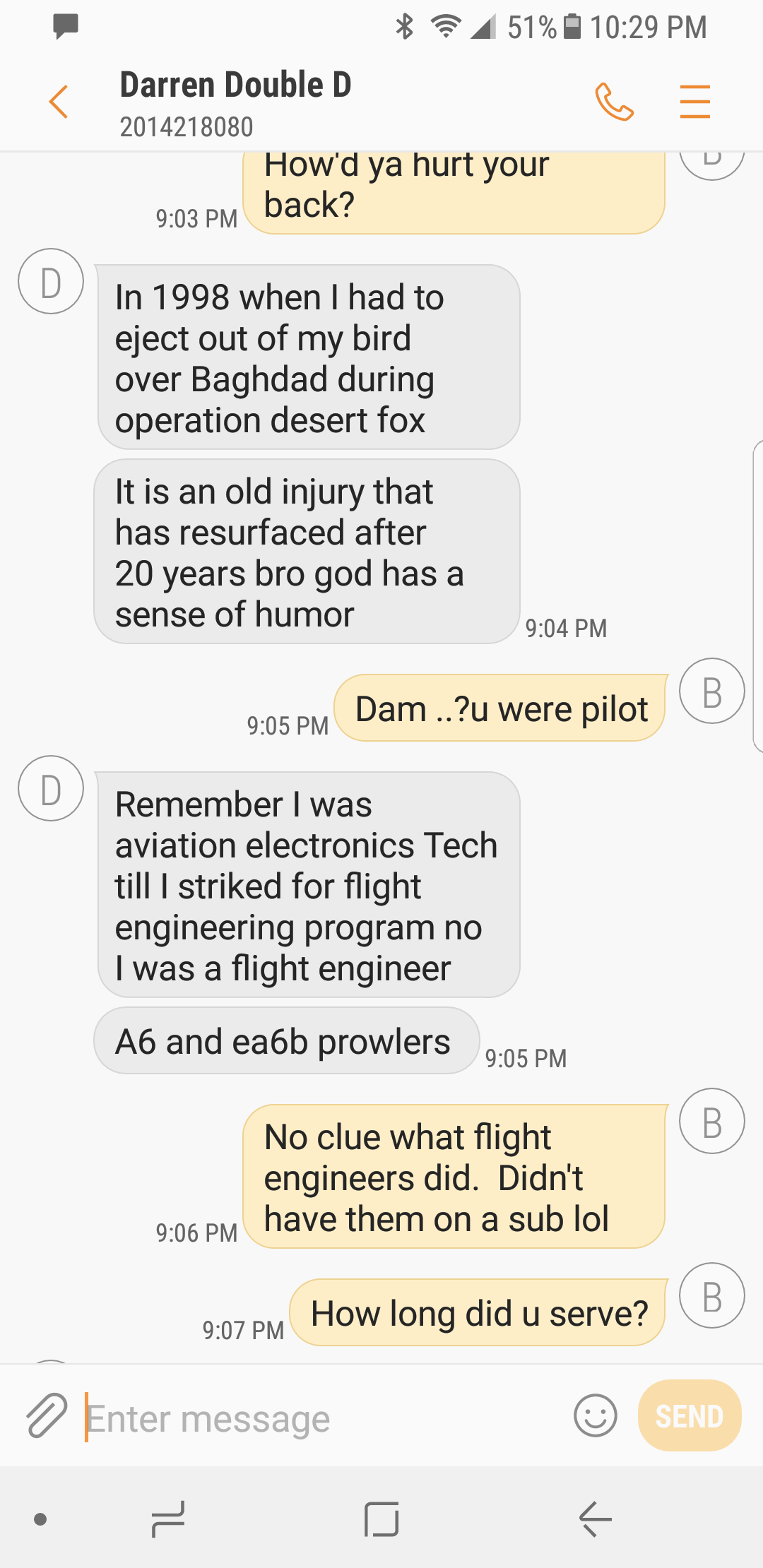Screen dimensions: 763x1568
Task: Open recent apps from navigation bar
Action: tap(168, 1519)
